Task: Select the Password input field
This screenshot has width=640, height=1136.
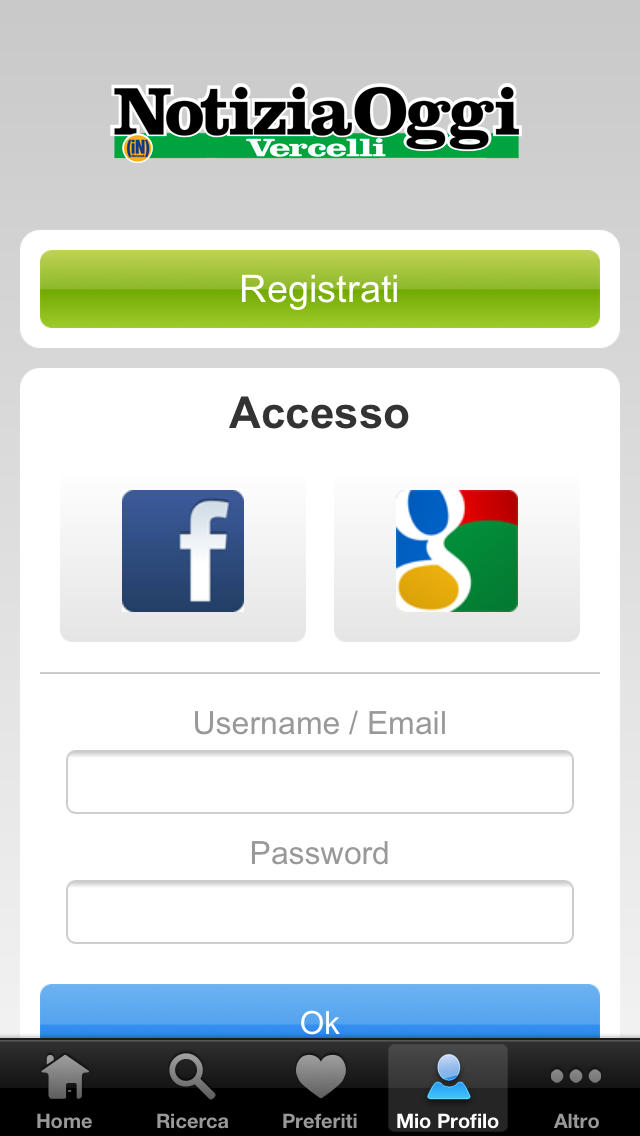Action: (x=320, y=911)
